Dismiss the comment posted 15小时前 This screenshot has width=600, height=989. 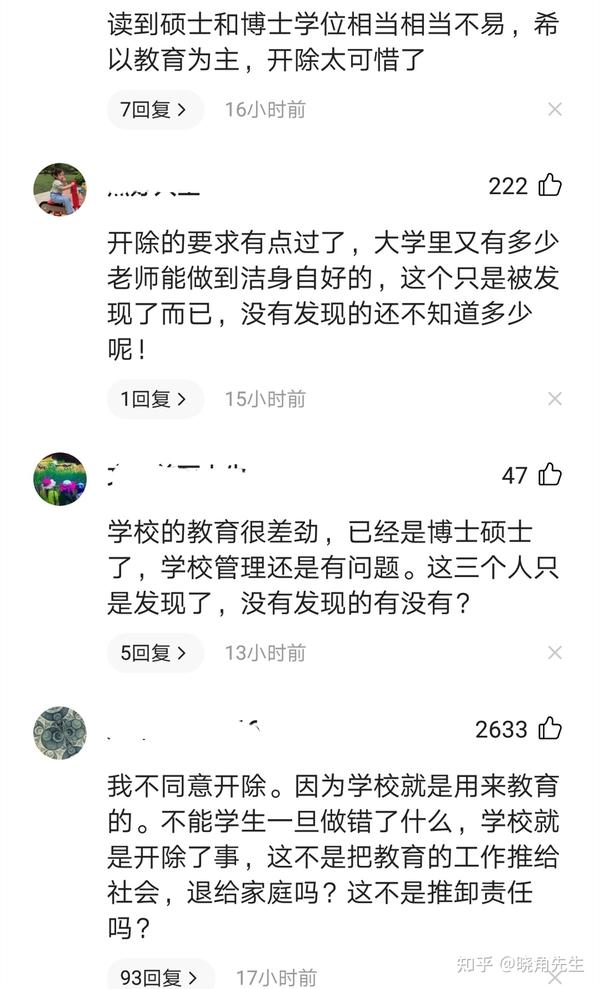[x=555, y=399]
